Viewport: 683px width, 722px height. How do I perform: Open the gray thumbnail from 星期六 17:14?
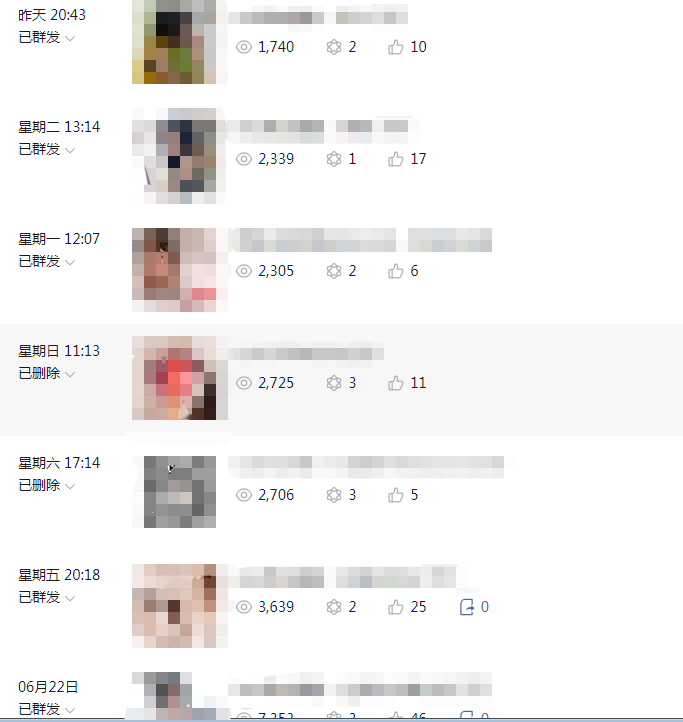coord(174,491)
